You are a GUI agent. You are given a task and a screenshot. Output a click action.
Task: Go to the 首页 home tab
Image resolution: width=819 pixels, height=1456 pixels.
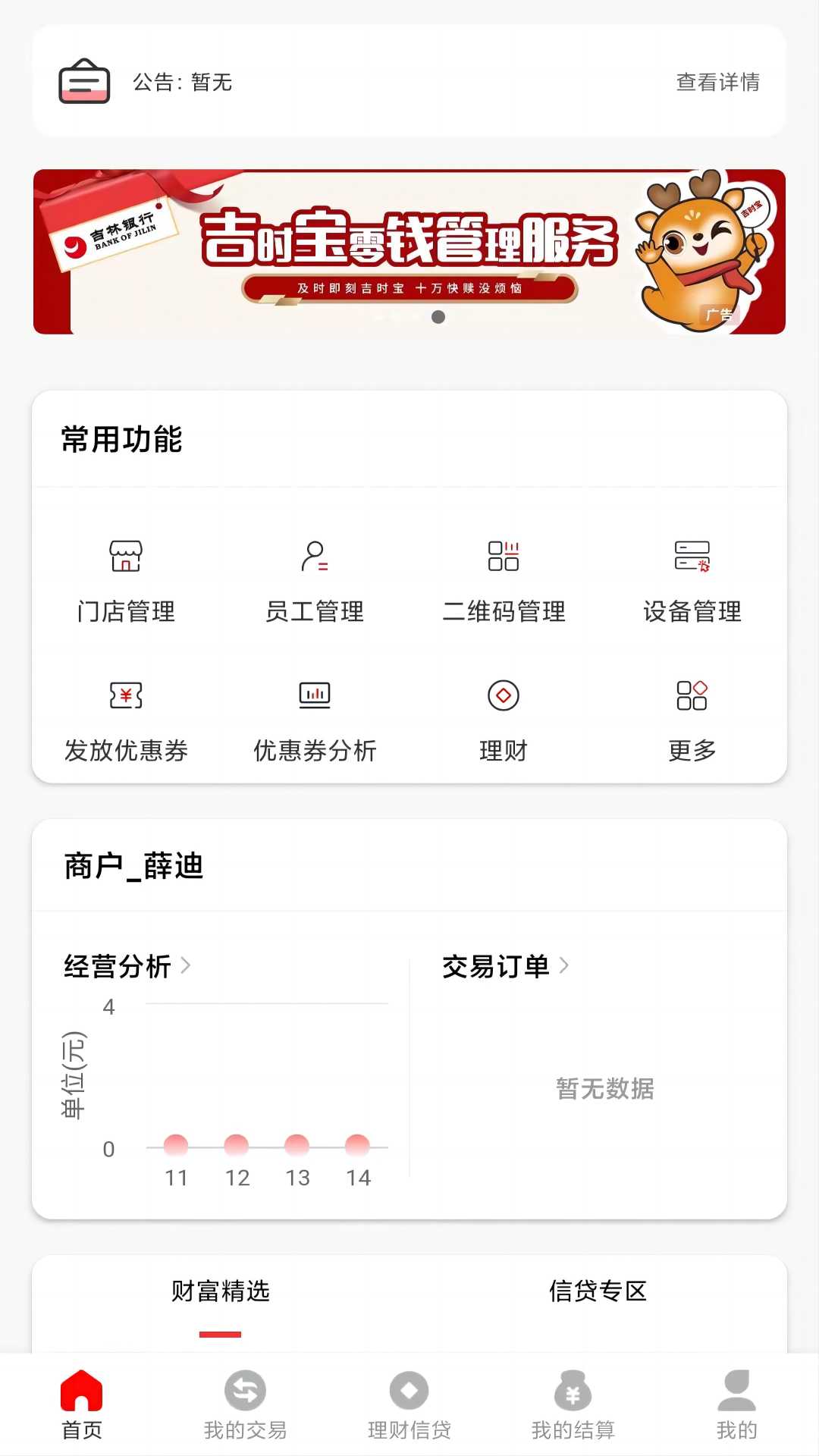81,1404
